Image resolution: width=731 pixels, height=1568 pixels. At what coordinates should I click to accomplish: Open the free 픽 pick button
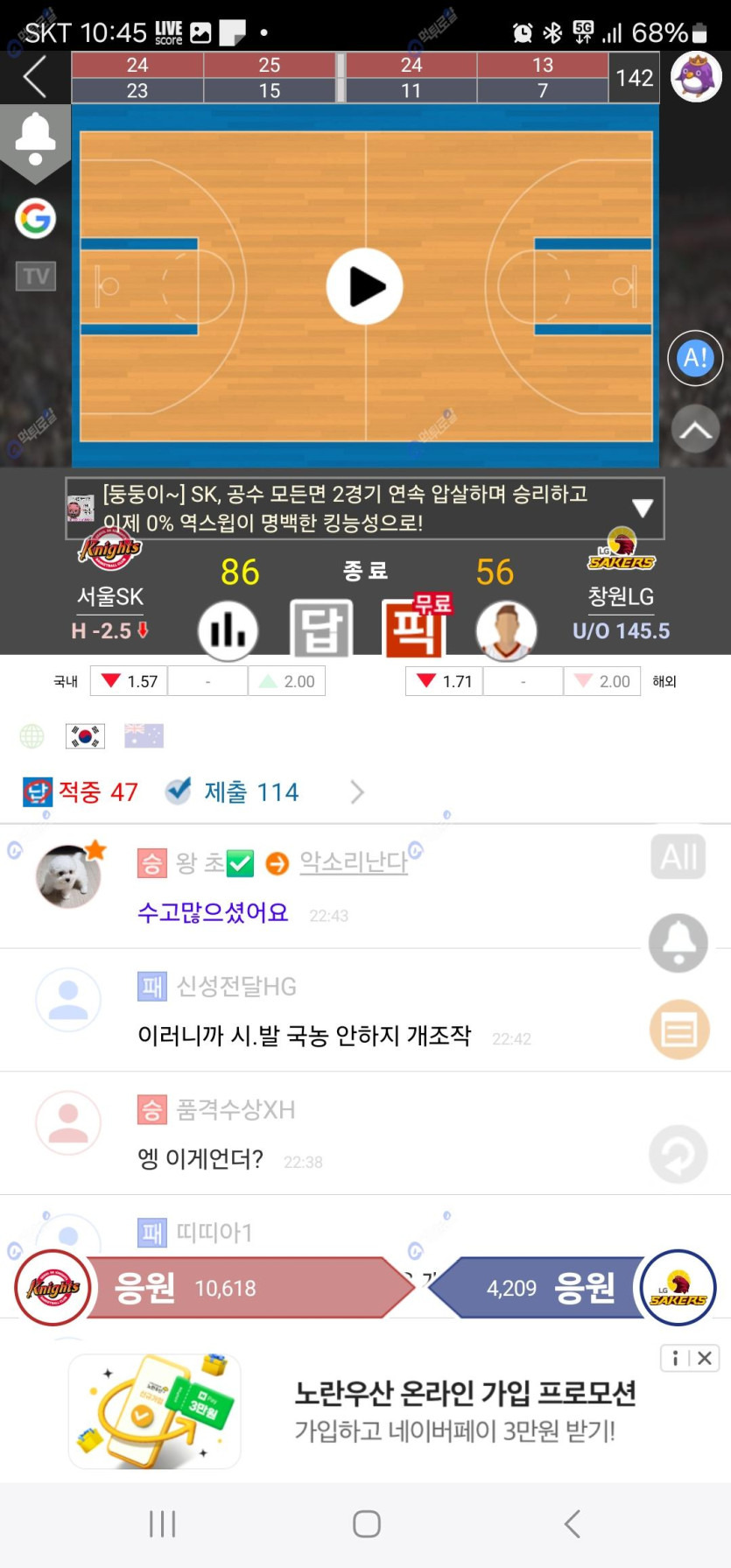(x=415, y=628)
